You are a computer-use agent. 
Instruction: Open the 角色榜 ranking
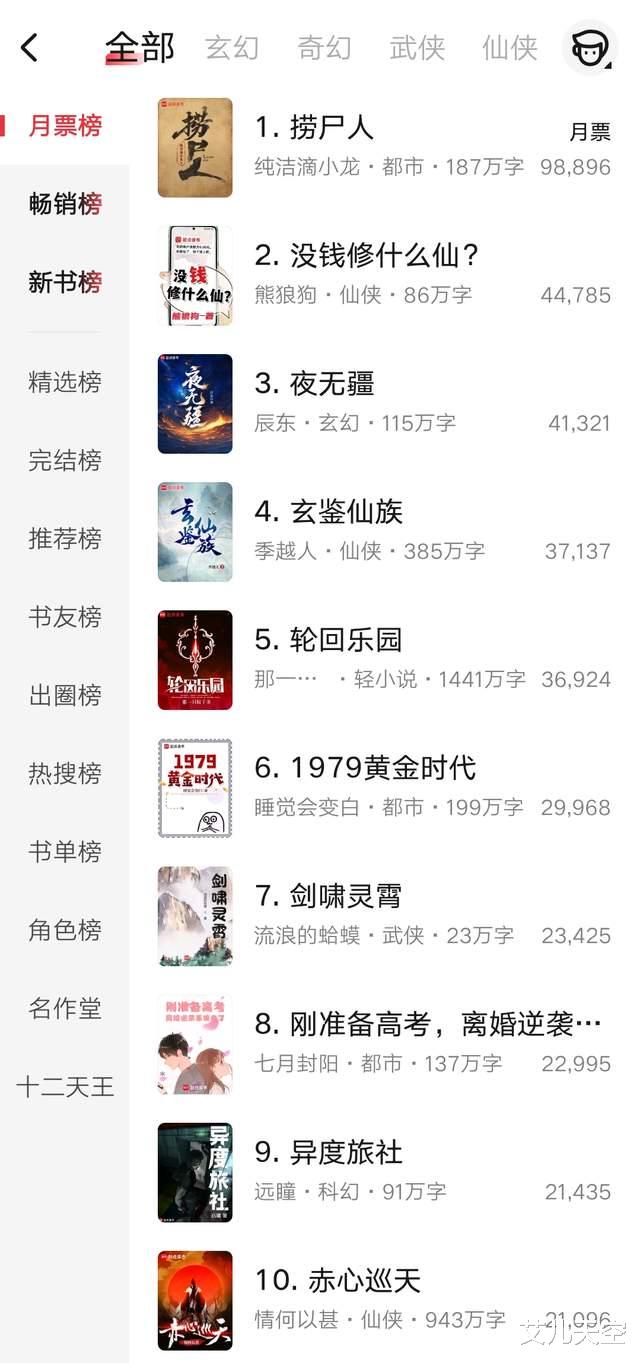pyautogui.click(x=65, y=930)
